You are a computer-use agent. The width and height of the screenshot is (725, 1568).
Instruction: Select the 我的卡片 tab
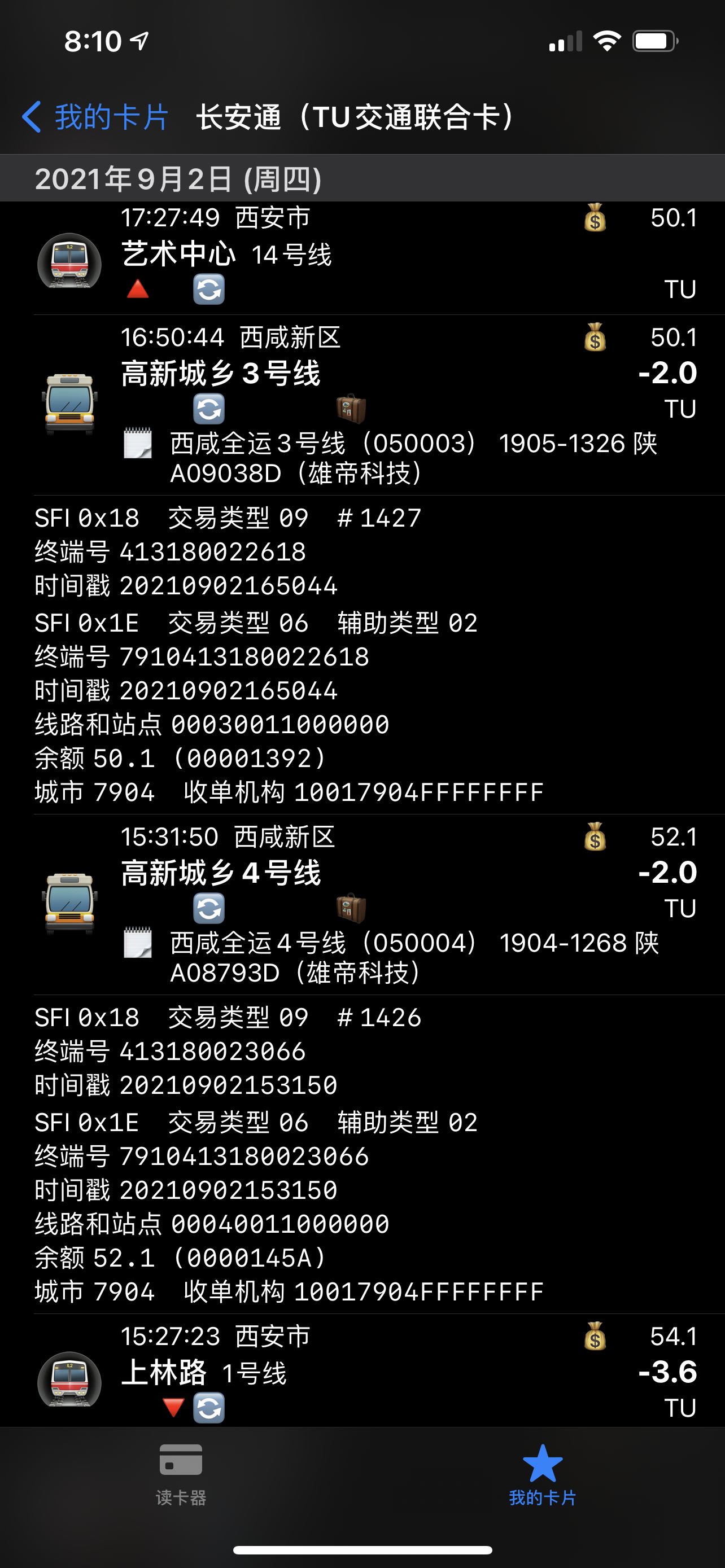click(541, 1474)
